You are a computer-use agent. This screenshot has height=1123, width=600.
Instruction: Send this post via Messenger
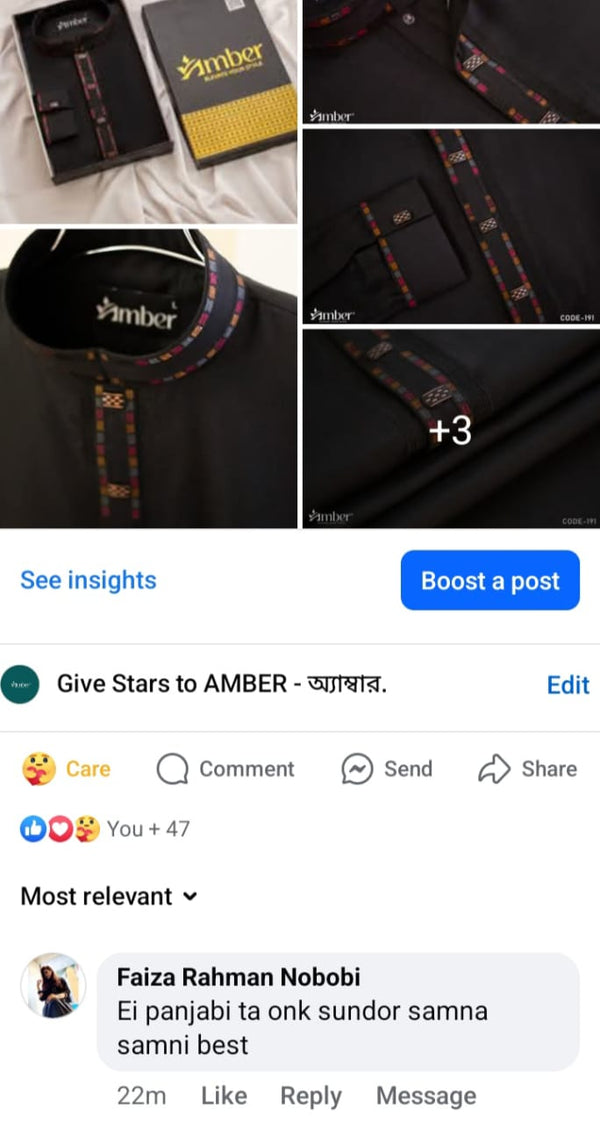click(x=387, y=769)
